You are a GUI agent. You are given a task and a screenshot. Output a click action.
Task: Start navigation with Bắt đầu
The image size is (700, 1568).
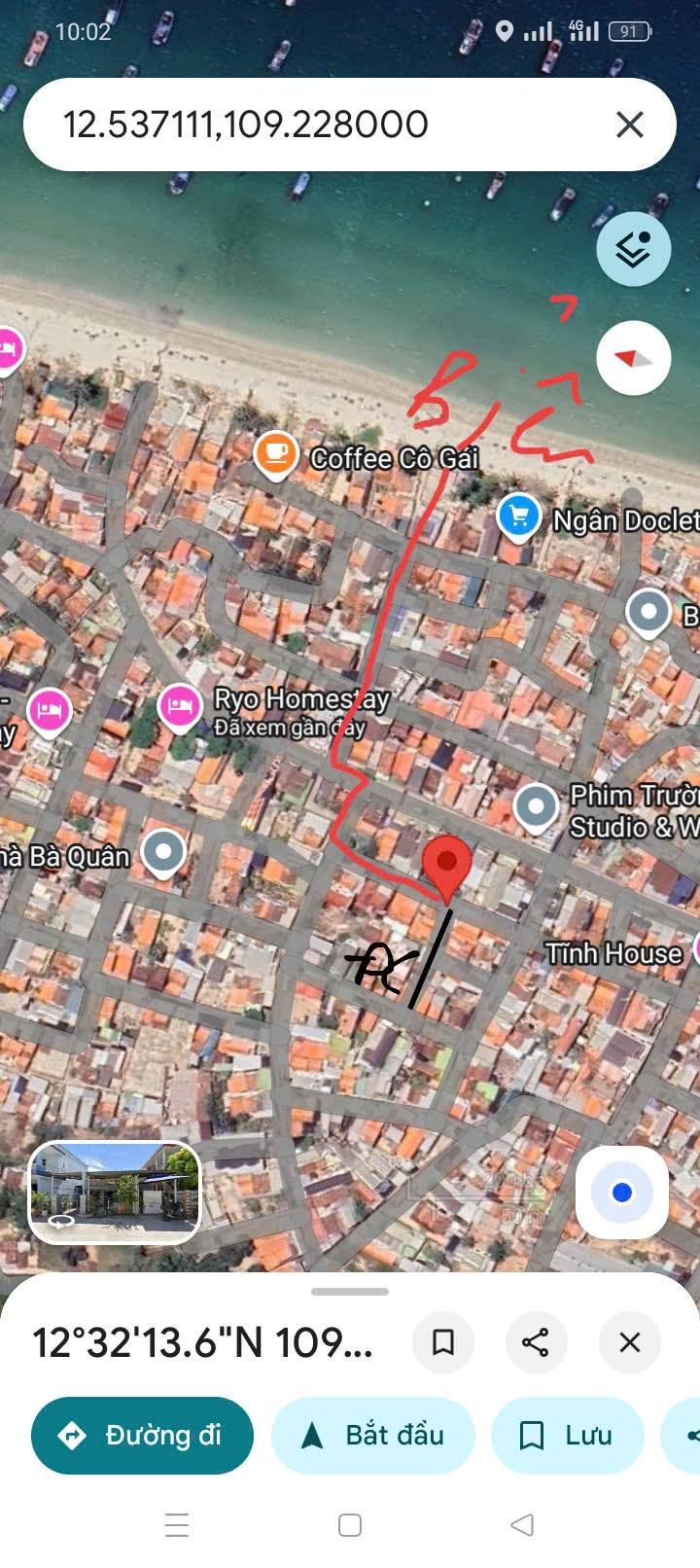[x=373, y=1436]
